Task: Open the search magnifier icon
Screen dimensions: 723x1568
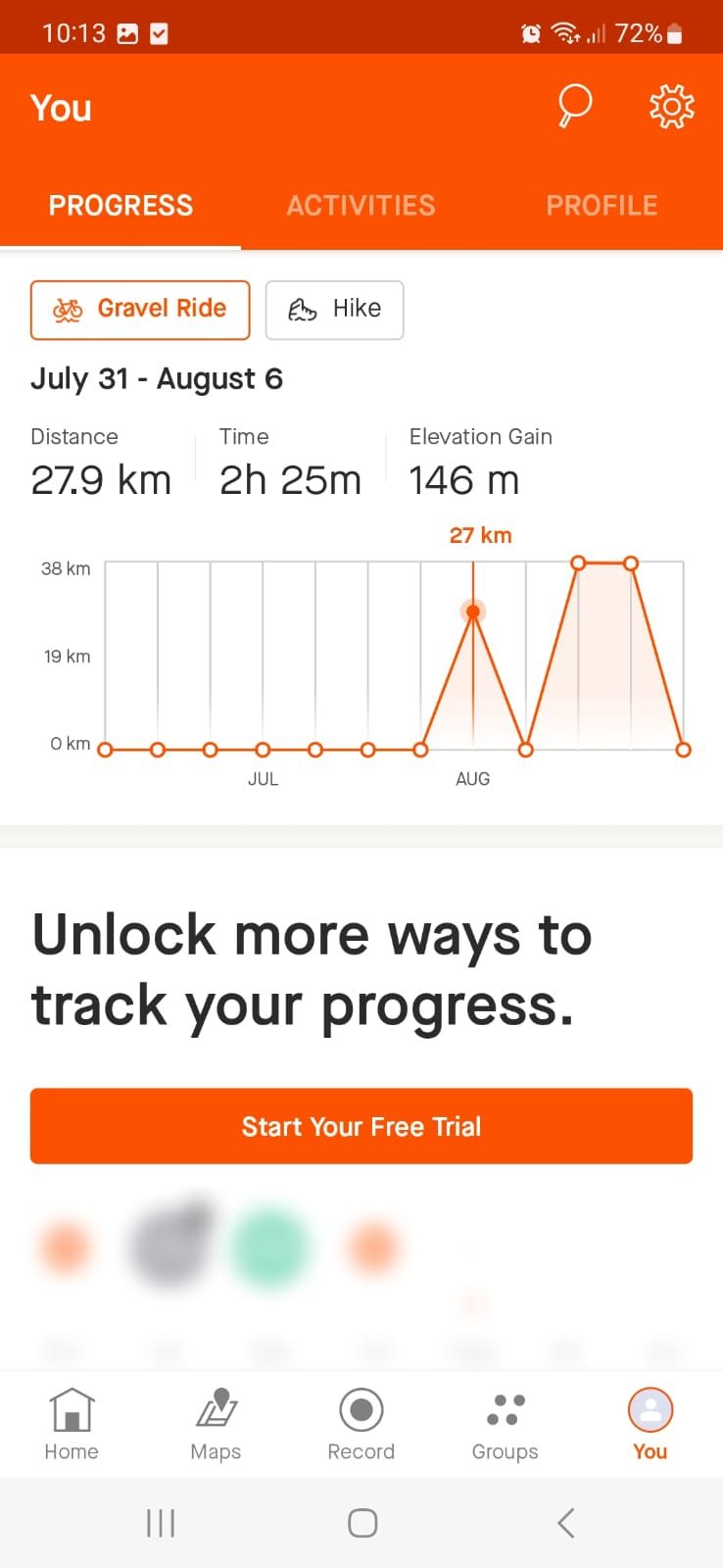Action: [574, 106]
